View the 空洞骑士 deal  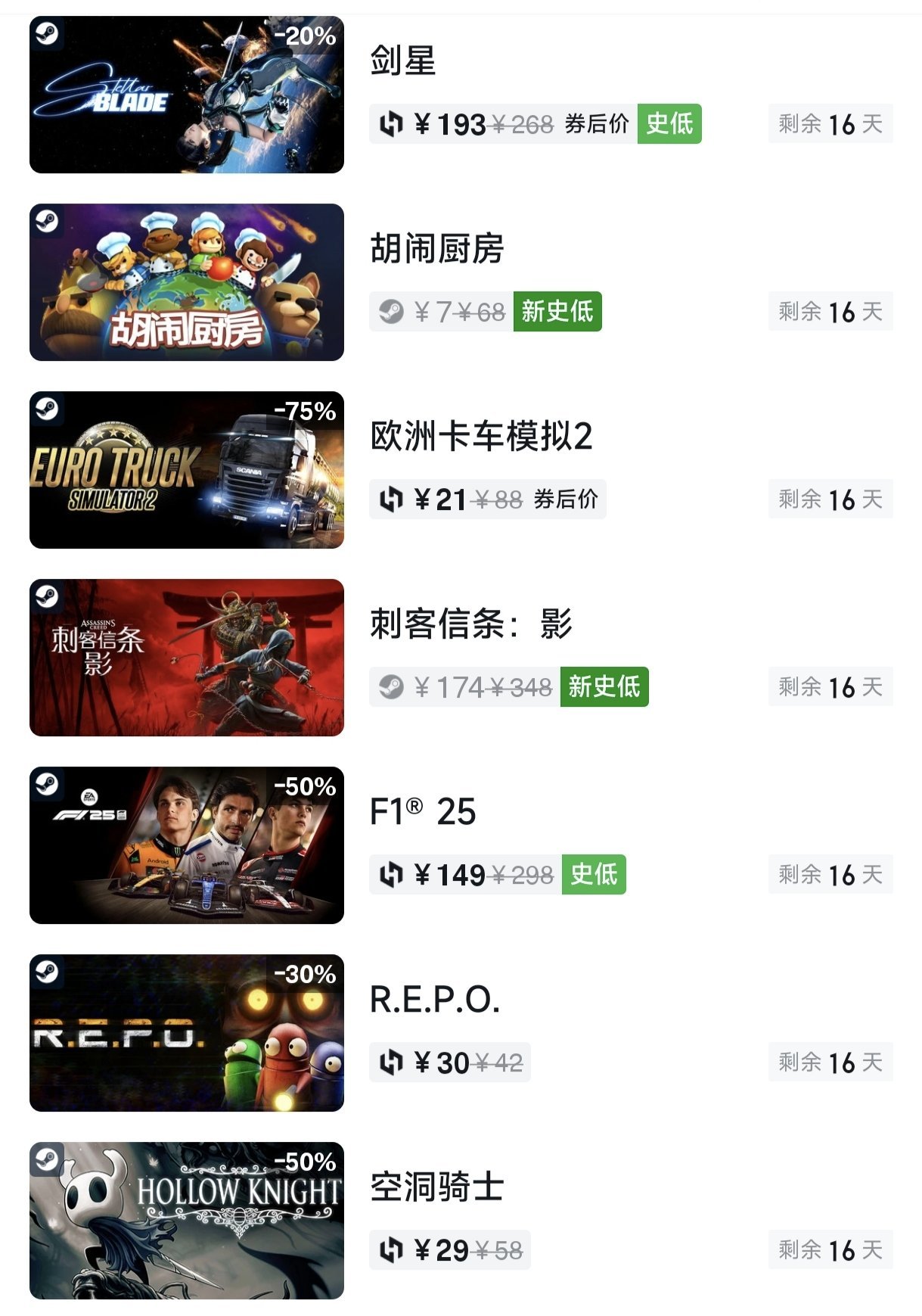click(436, 1187)
